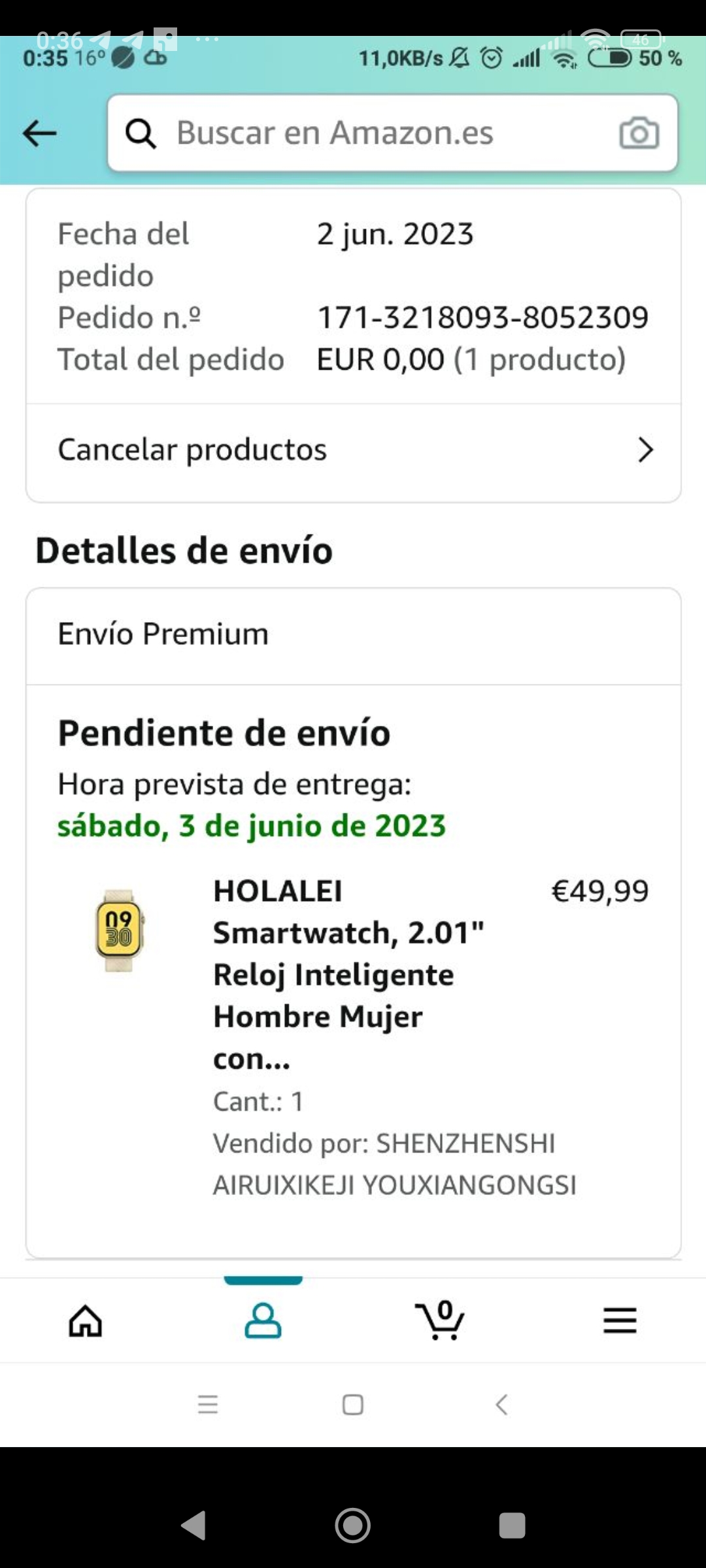Open the camera search icon
Image resolution: width=706 pixels, height=1568 pixels.
pos(639,133)
